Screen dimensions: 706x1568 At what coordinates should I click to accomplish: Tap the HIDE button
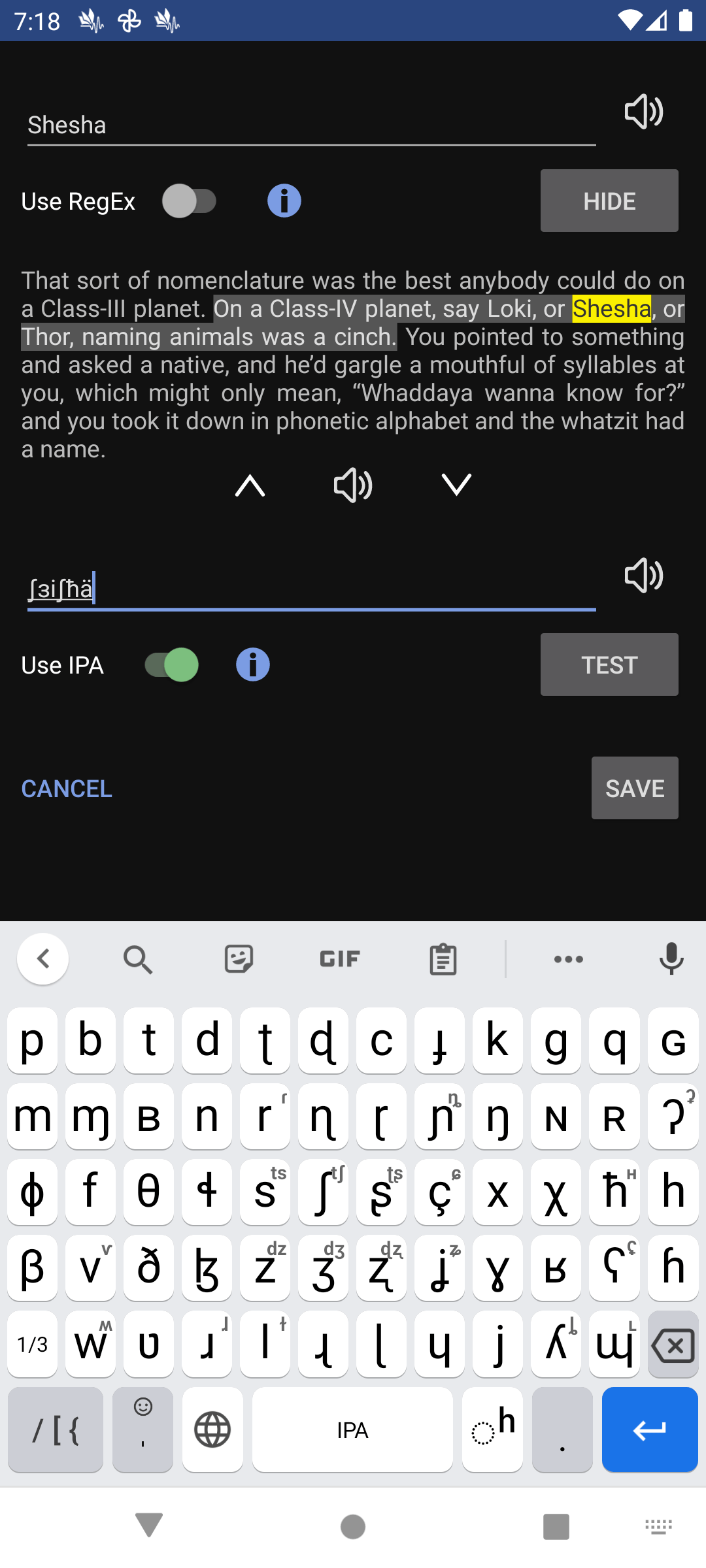[x=609, y=201]
